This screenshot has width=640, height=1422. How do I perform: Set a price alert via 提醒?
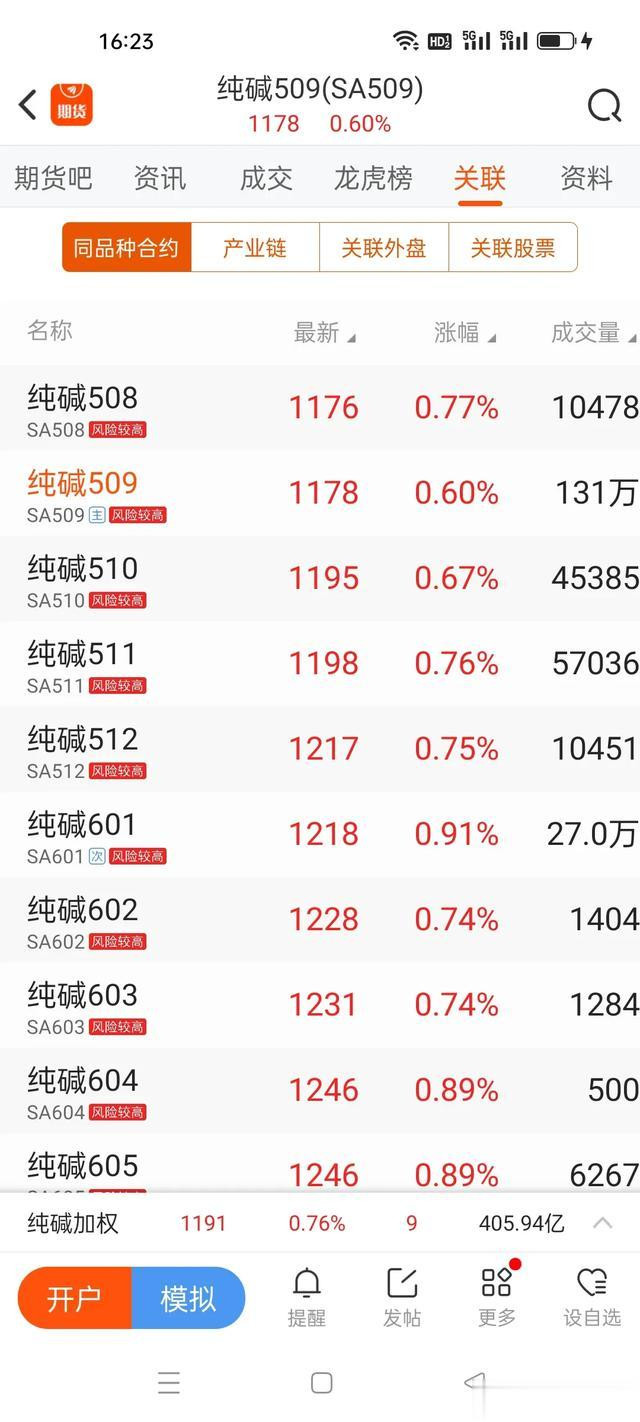[x=307, y=1297]
